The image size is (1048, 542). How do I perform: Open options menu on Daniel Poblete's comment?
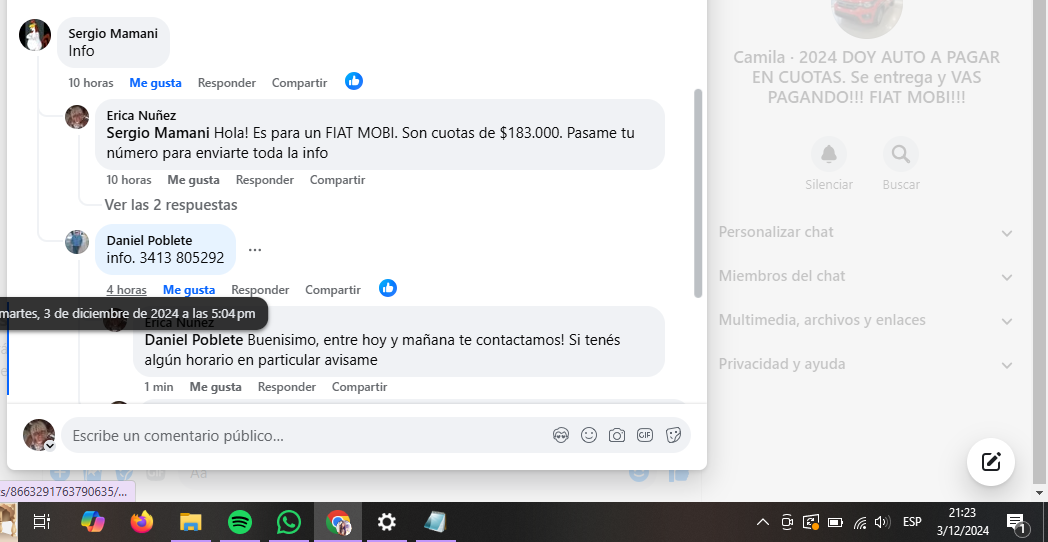[x=255, y=250]
